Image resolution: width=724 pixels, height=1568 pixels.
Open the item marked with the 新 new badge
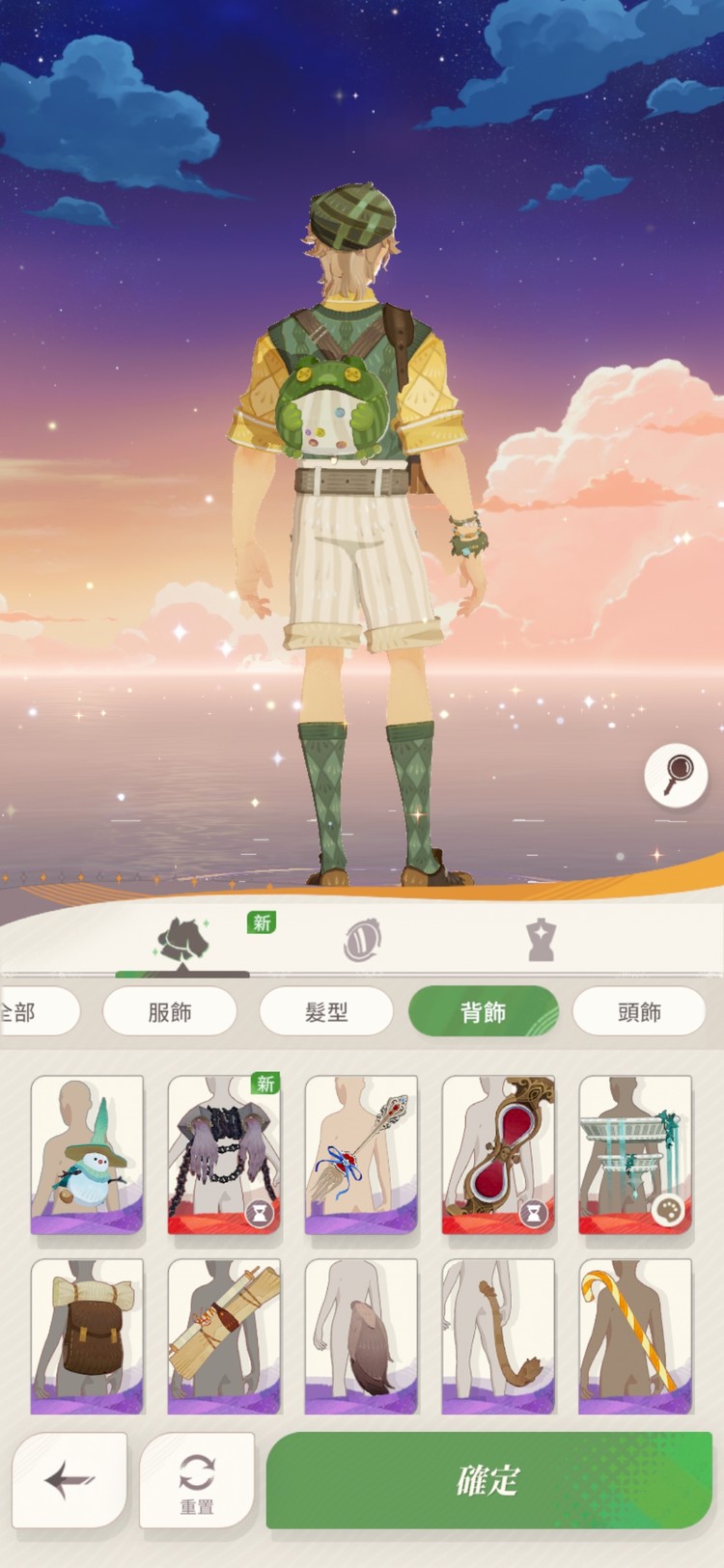pyautogui.click(x=222, y=1154)
